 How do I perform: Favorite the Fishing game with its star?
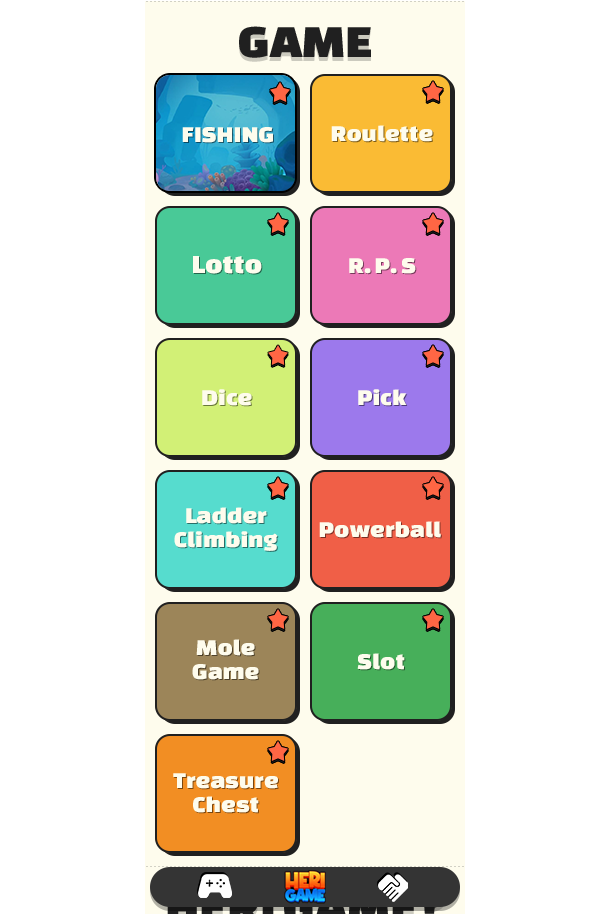280,93
